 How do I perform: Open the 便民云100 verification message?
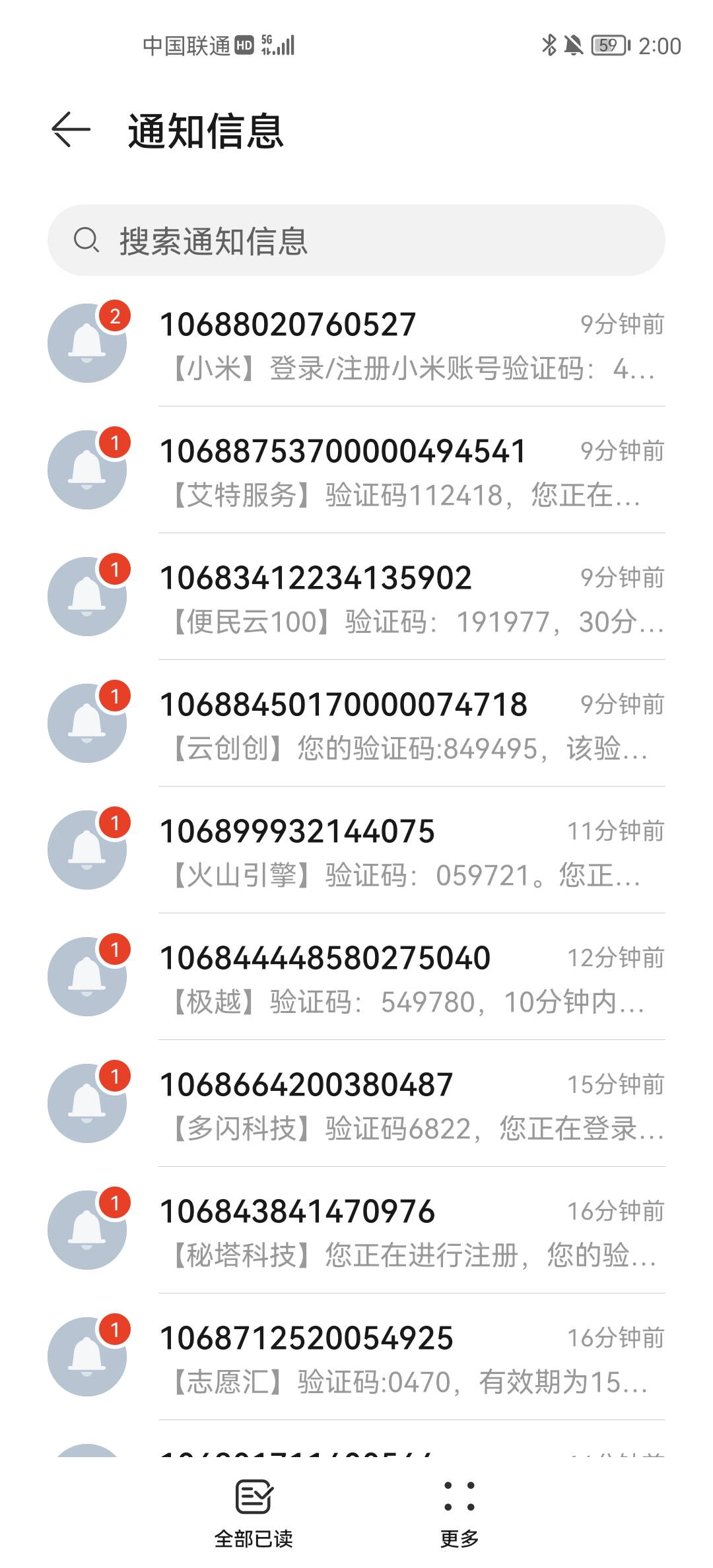(x=356, y=597)
